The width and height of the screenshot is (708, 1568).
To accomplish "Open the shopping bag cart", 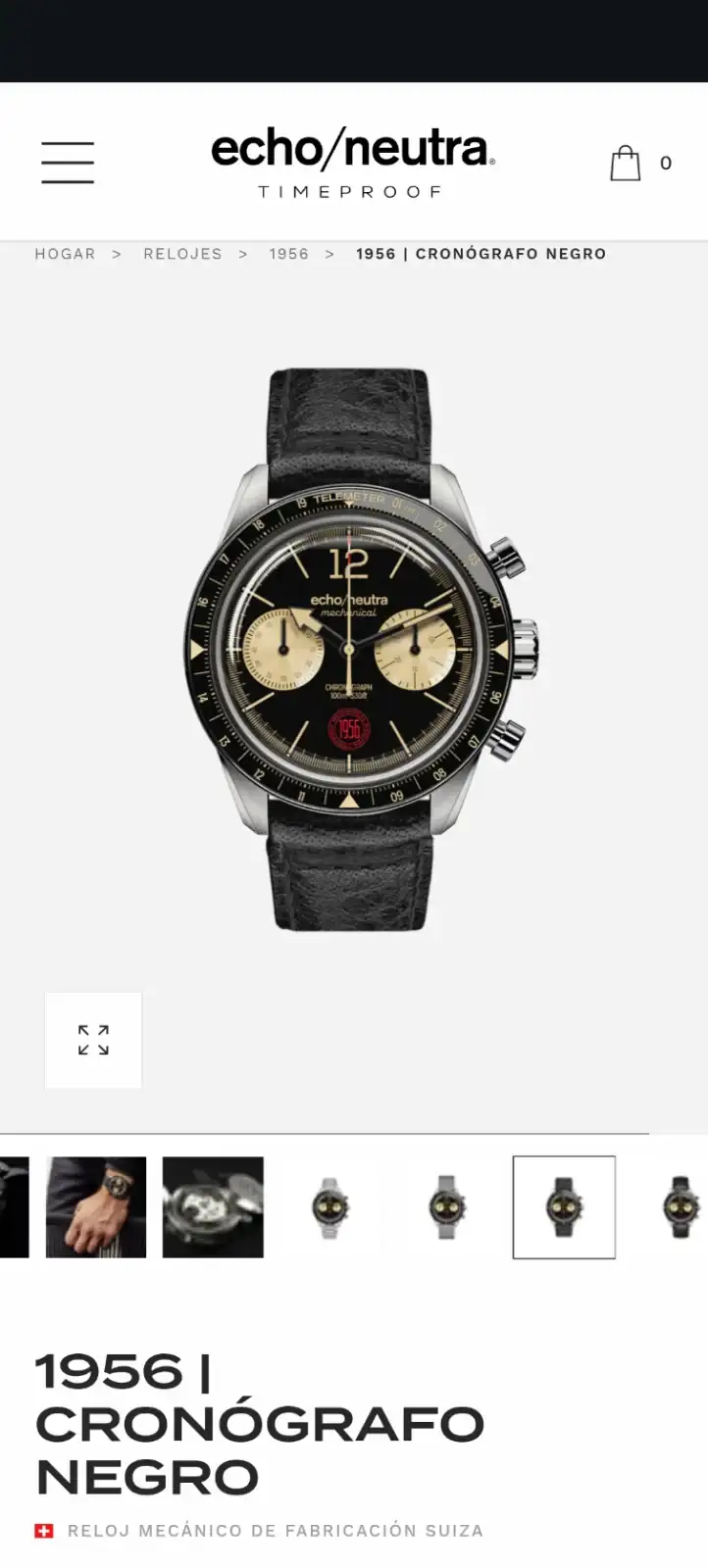I will tap(626, 164).
